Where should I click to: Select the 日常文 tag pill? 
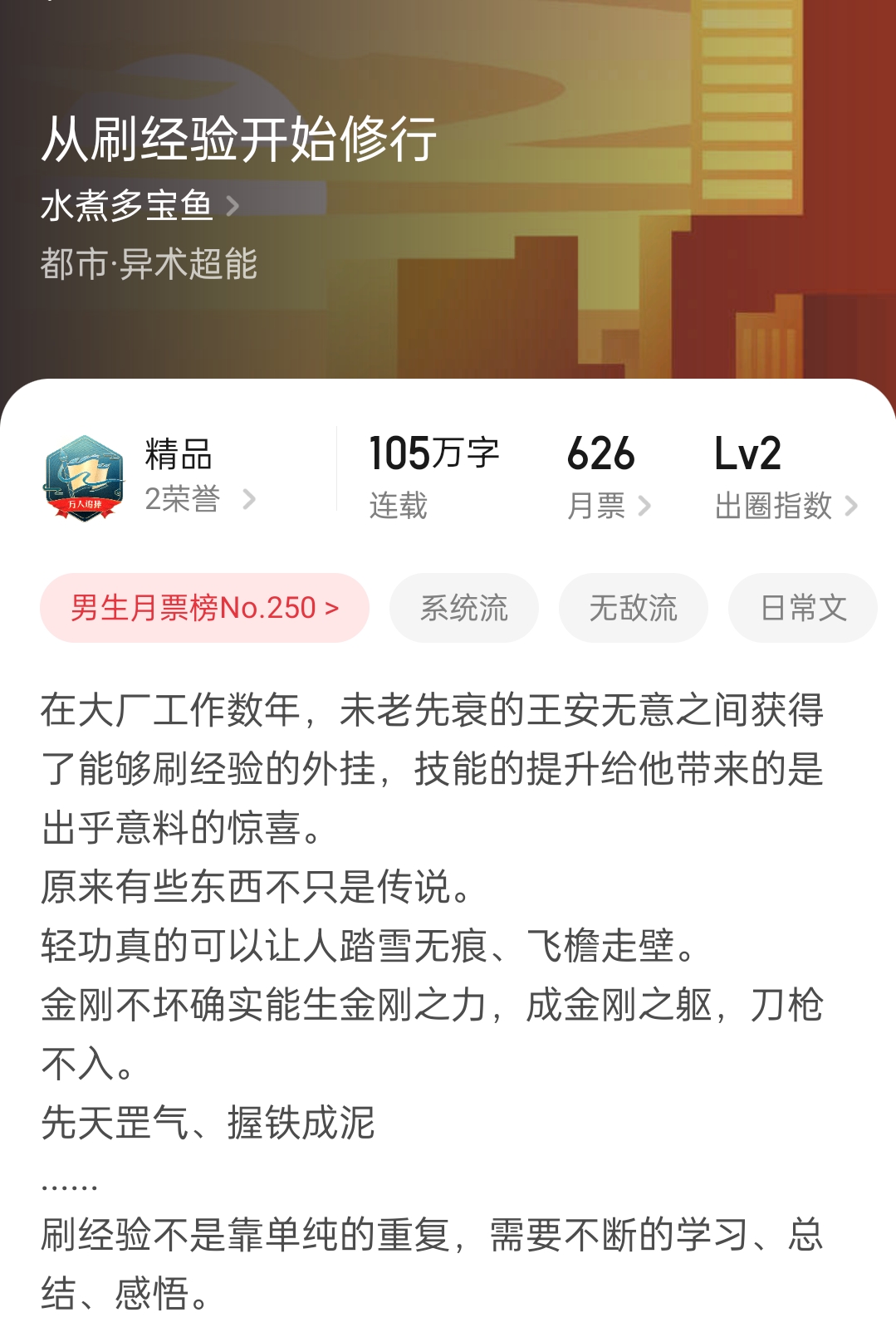(x=801, y=608)
